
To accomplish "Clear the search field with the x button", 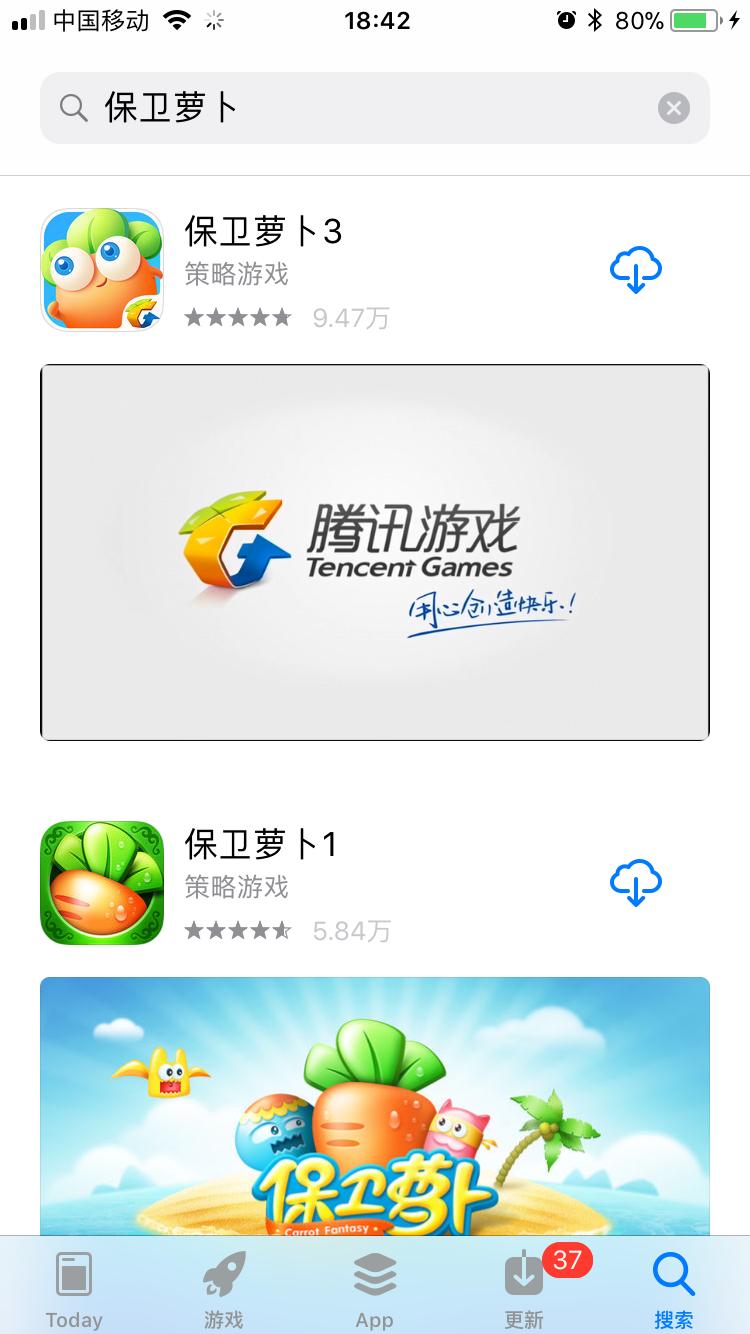I will 674,108.
